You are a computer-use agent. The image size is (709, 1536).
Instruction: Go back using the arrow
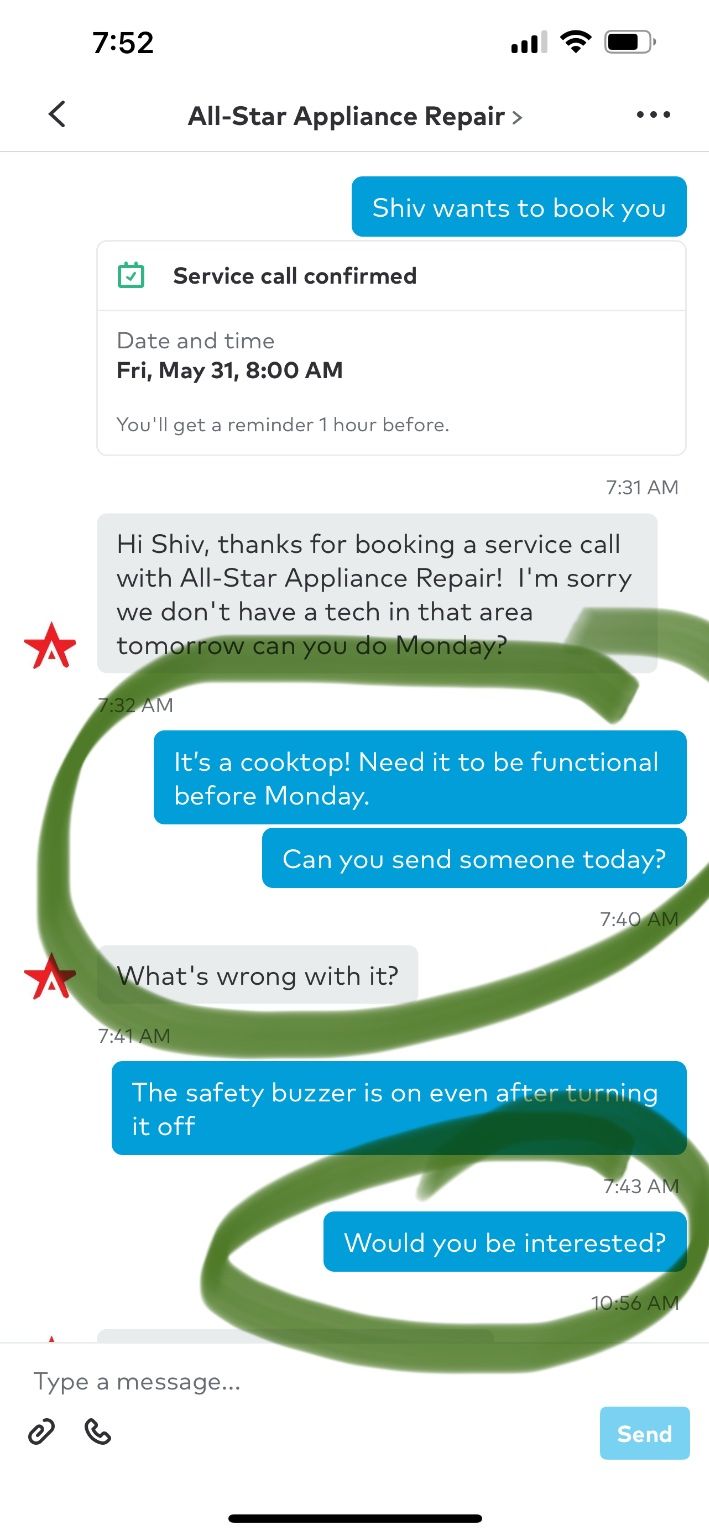57,115
